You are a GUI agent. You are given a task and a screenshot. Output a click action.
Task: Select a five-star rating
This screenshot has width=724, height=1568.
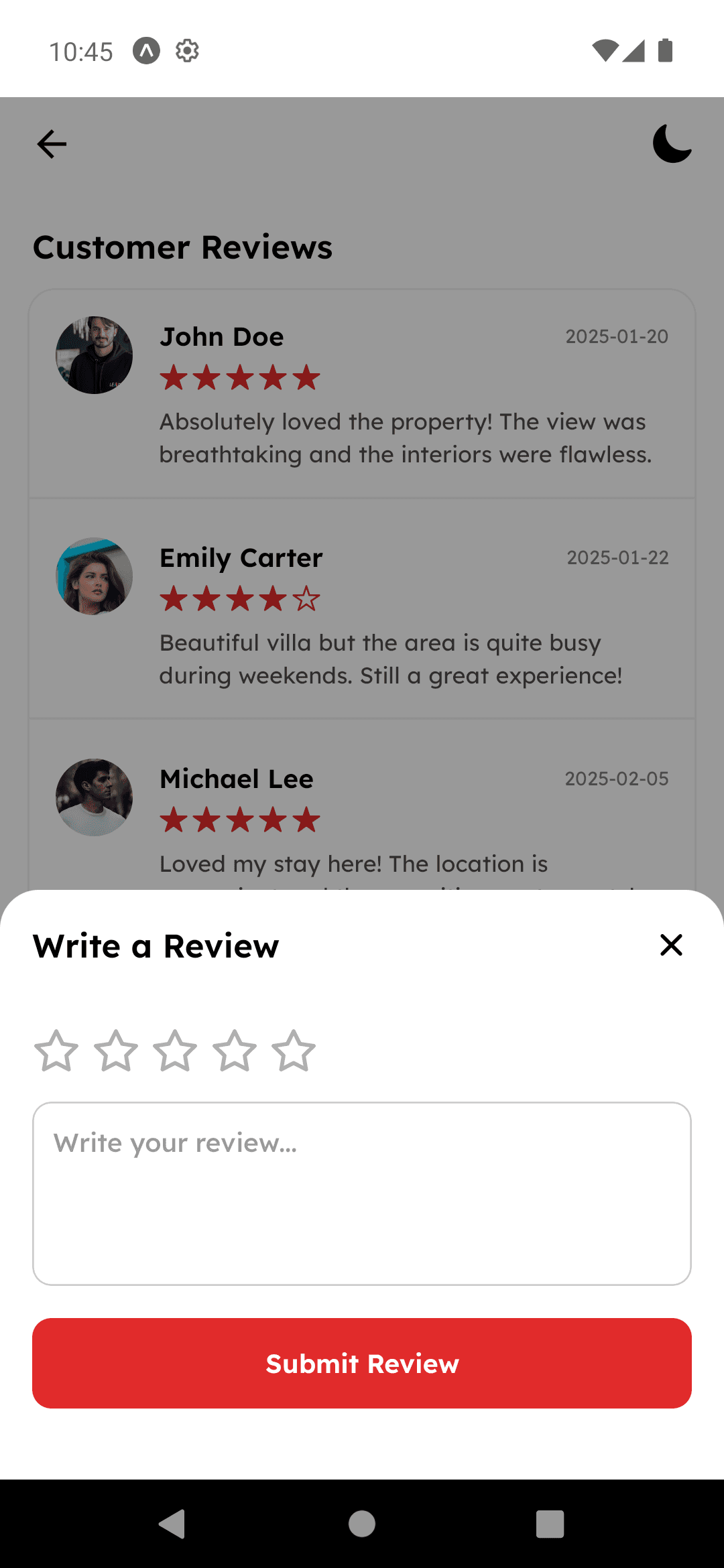click(292, 1050)
